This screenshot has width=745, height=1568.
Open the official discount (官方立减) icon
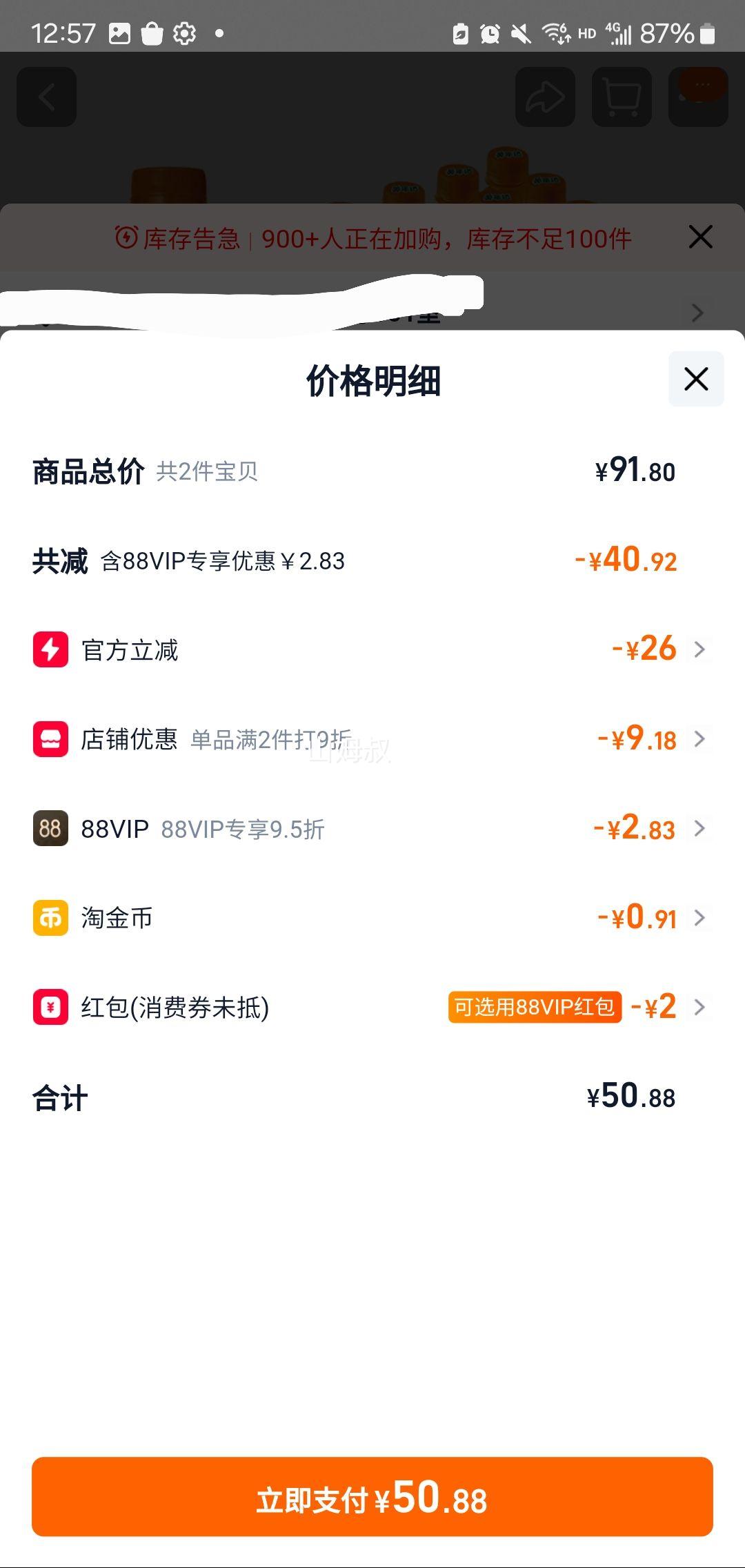(x=49, y=649)
